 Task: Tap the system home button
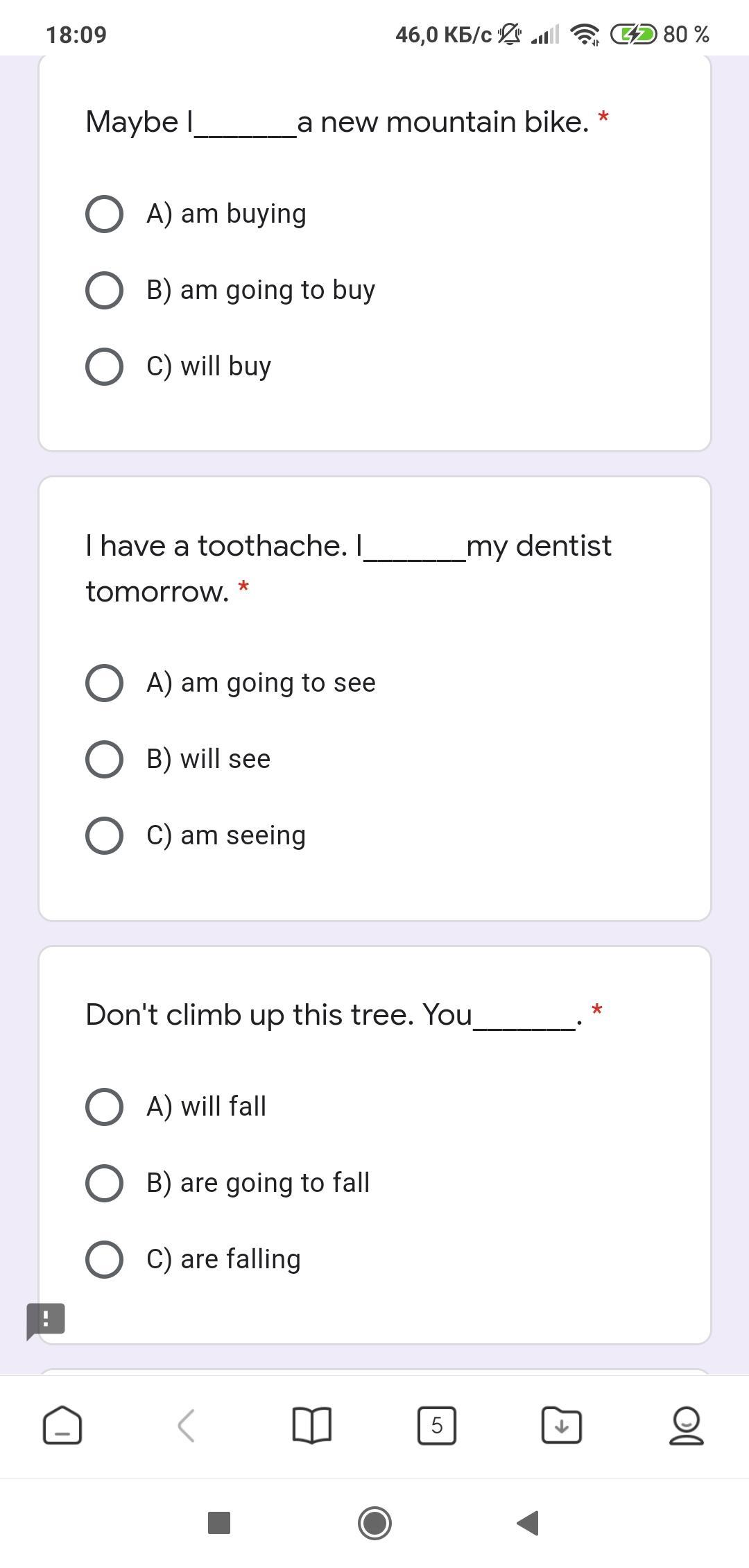click(x=374, y=1523)
